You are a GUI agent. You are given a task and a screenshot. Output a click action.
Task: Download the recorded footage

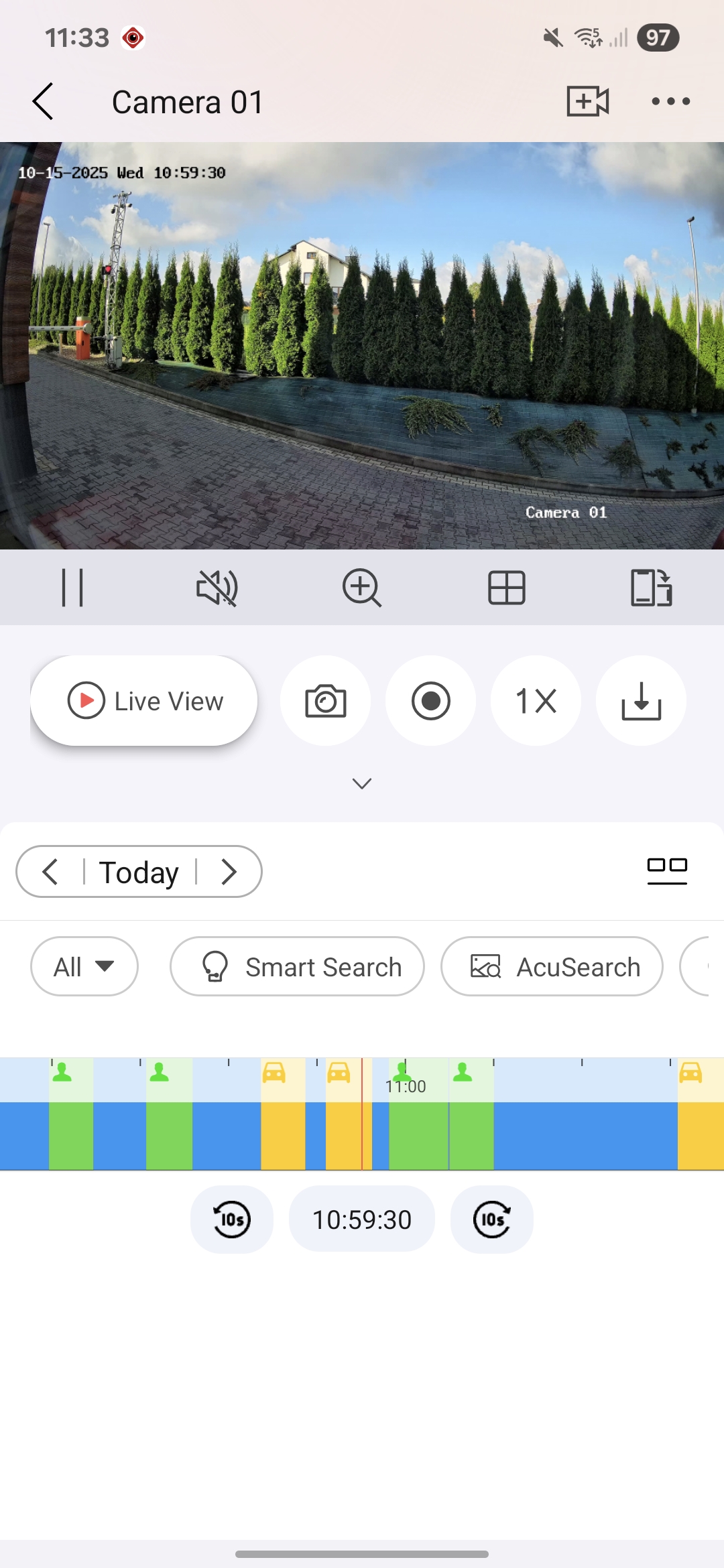click(641, 701)
